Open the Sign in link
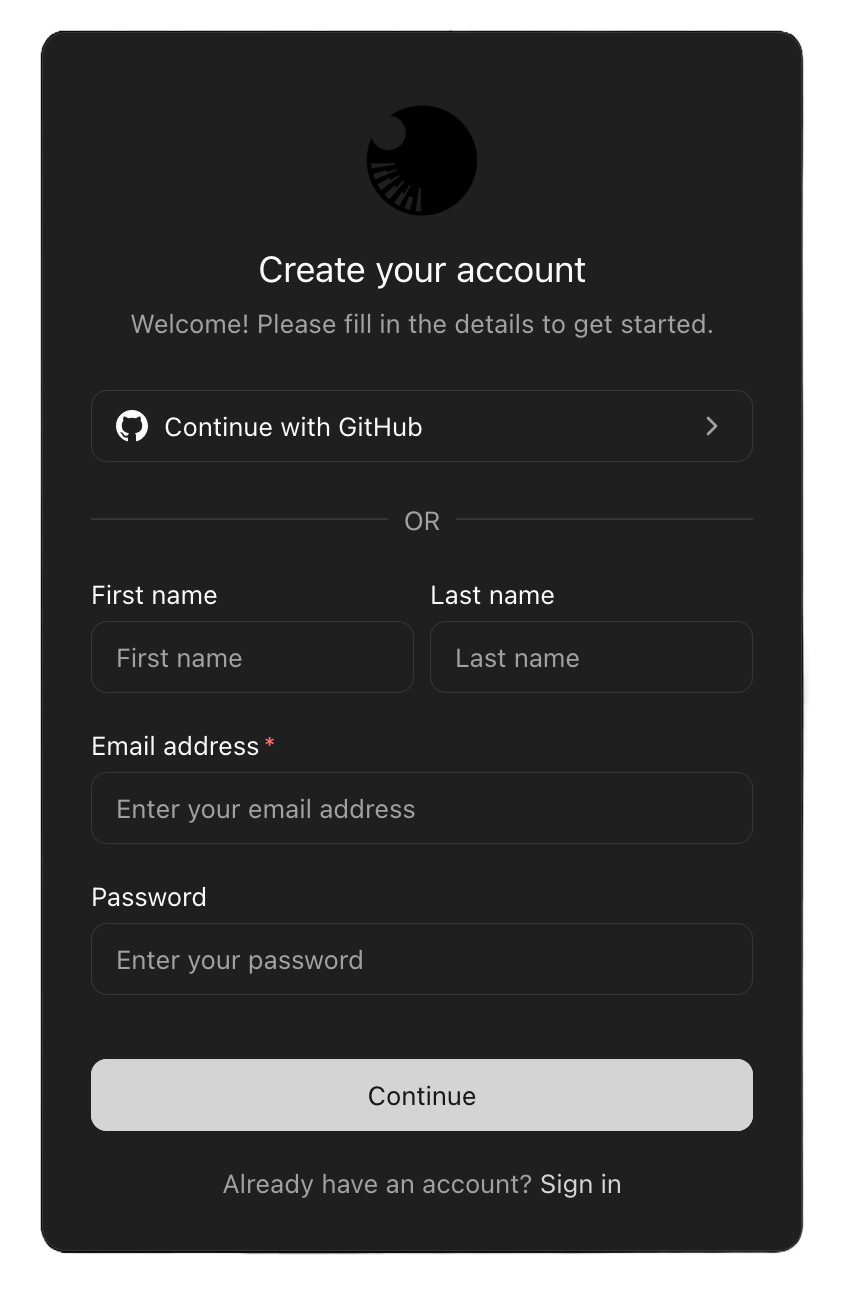The image size is (844, 1312). 580,1184
